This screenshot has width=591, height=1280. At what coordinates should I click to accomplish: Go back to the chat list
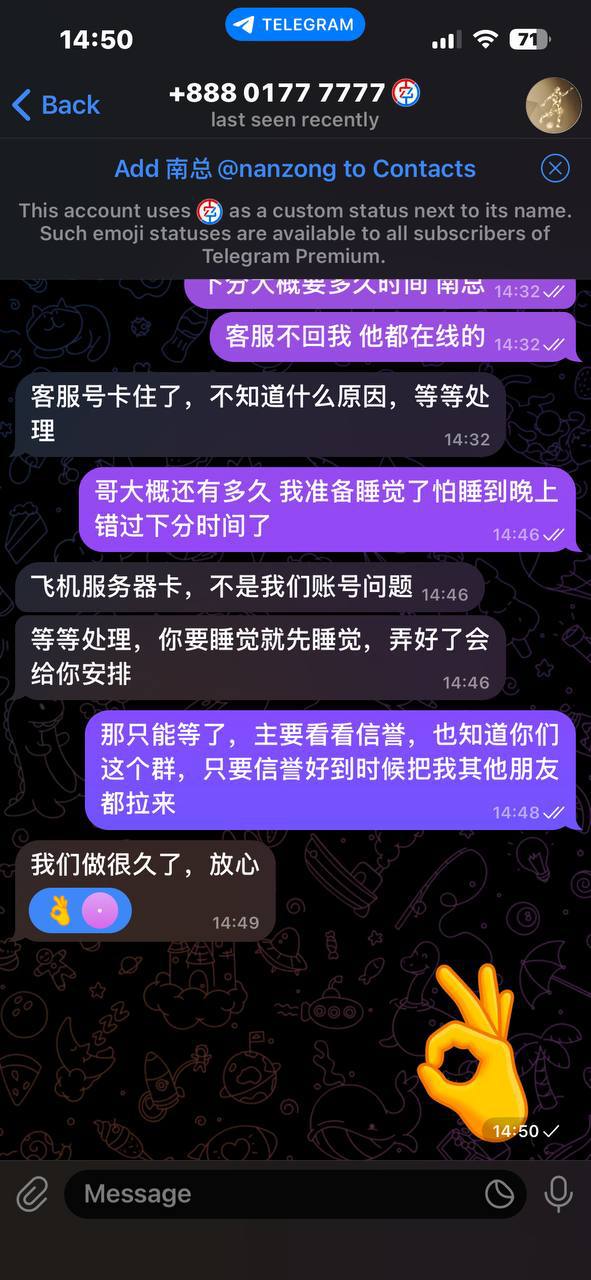click(x=56, y=104)
